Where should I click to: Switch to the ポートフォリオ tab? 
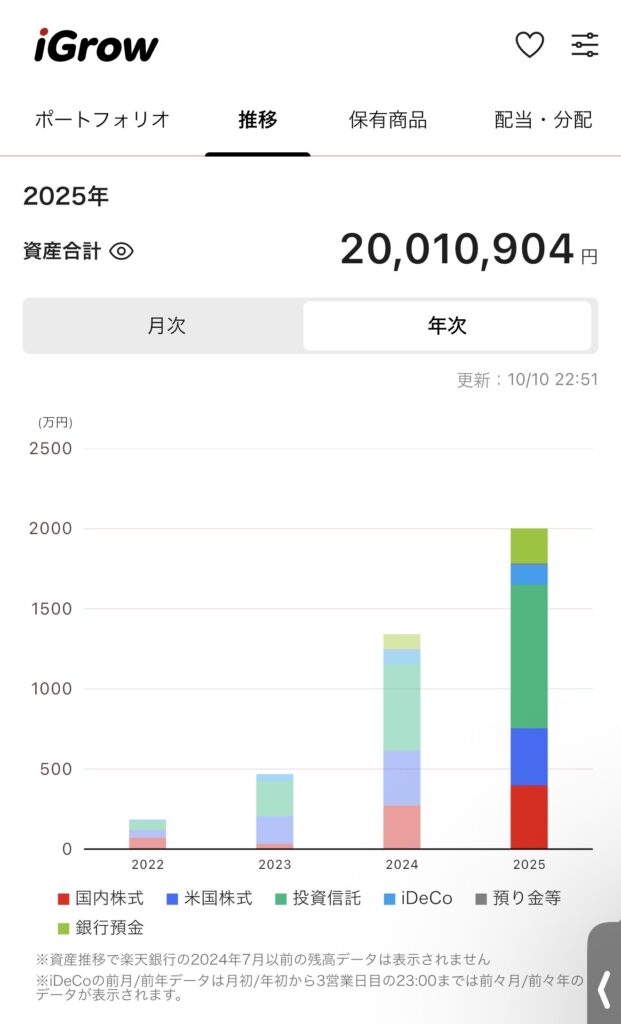click(x=102, y=120)
